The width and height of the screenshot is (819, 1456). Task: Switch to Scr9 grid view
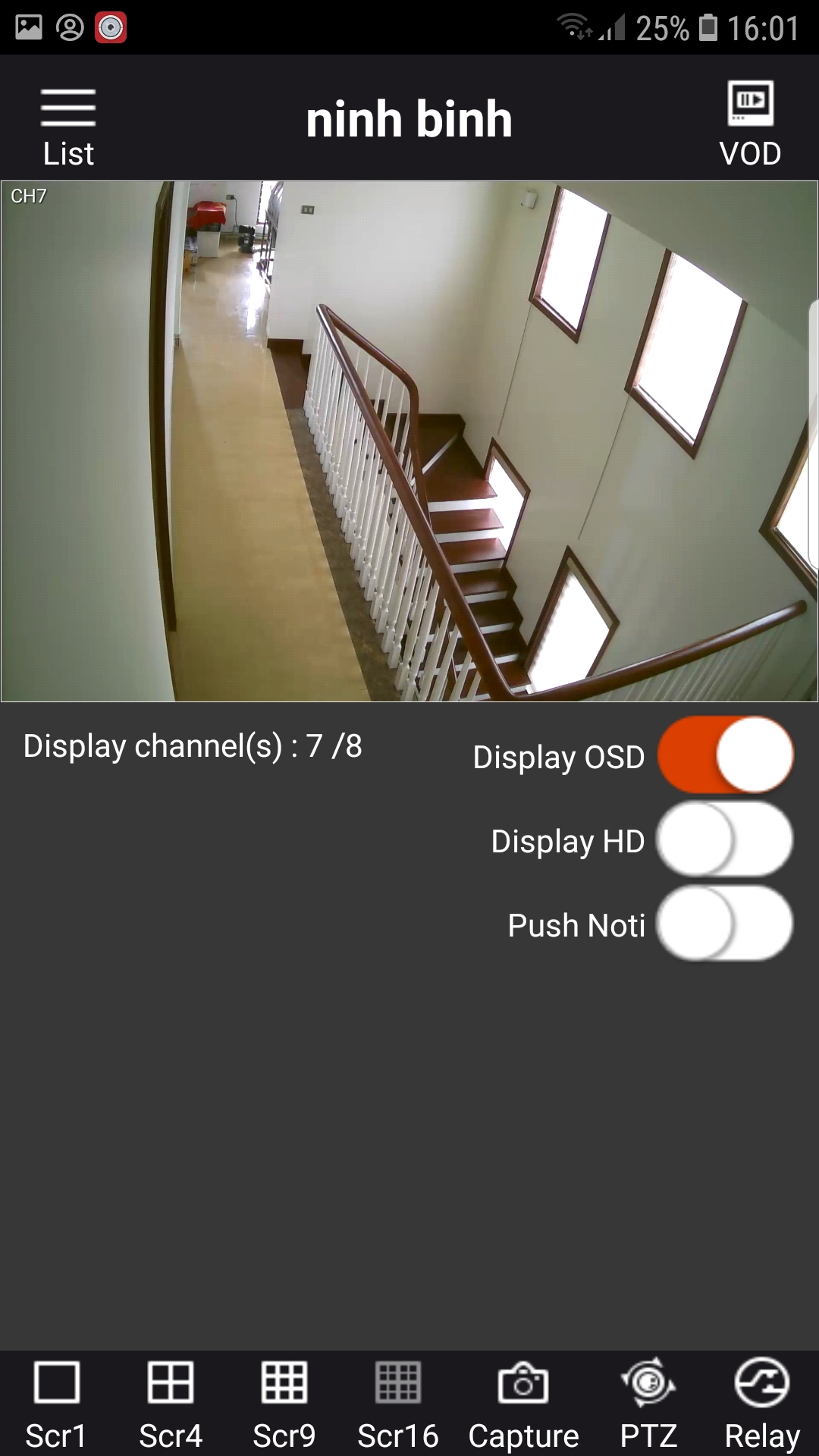point(284,1404)
